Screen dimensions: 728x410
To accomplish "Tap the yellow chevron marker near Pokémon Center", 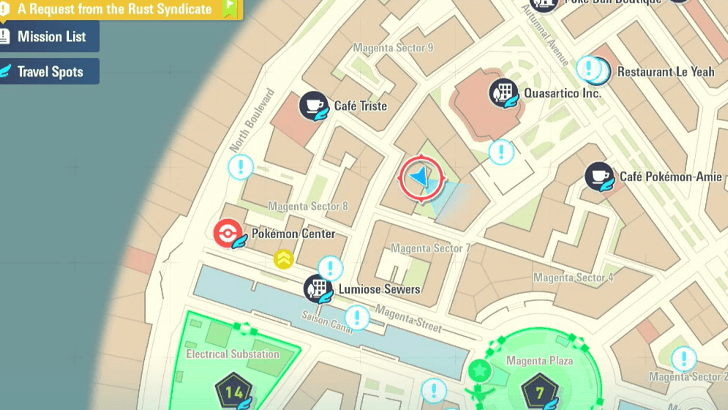I will coord(284,260).
